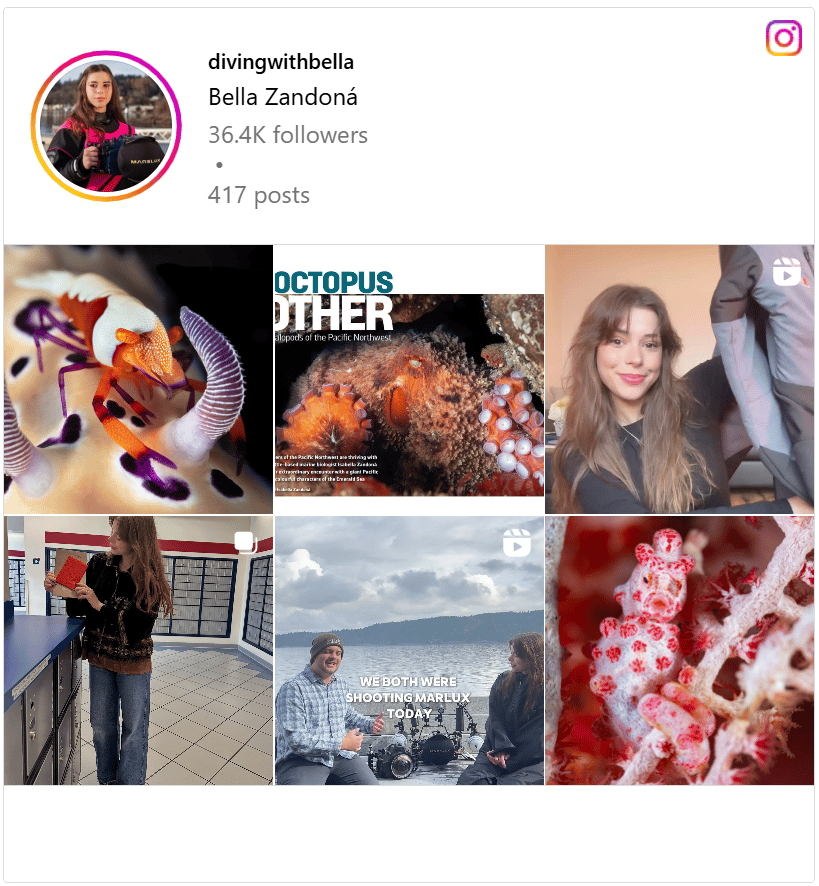Open the selfie reel with gray jacket
The width and height of the screenshot is (819, 886).
tap(679, 379)
